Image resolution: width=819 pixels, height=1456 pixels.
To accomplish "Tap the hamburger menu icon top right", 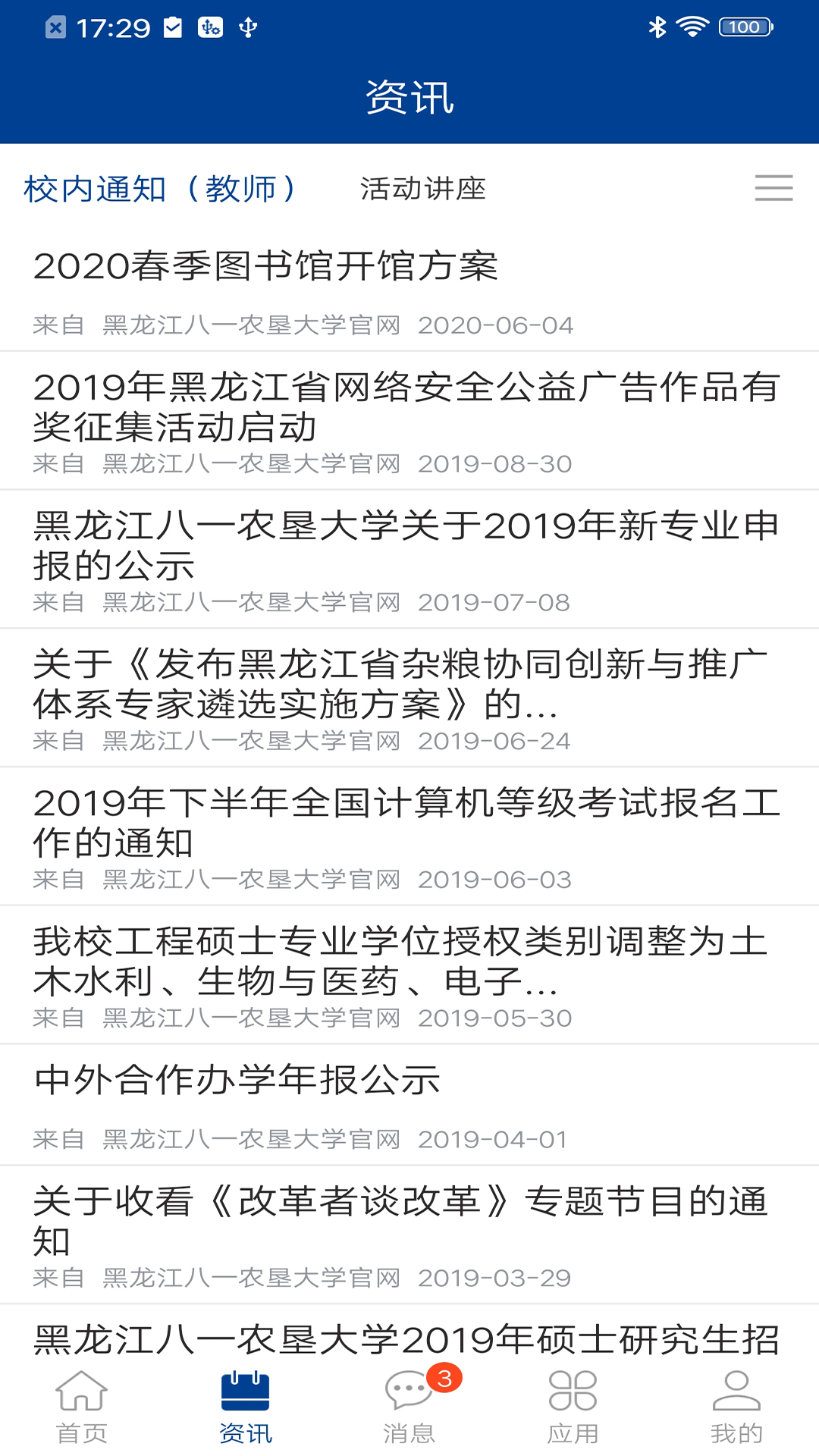I will pos(773,187).
